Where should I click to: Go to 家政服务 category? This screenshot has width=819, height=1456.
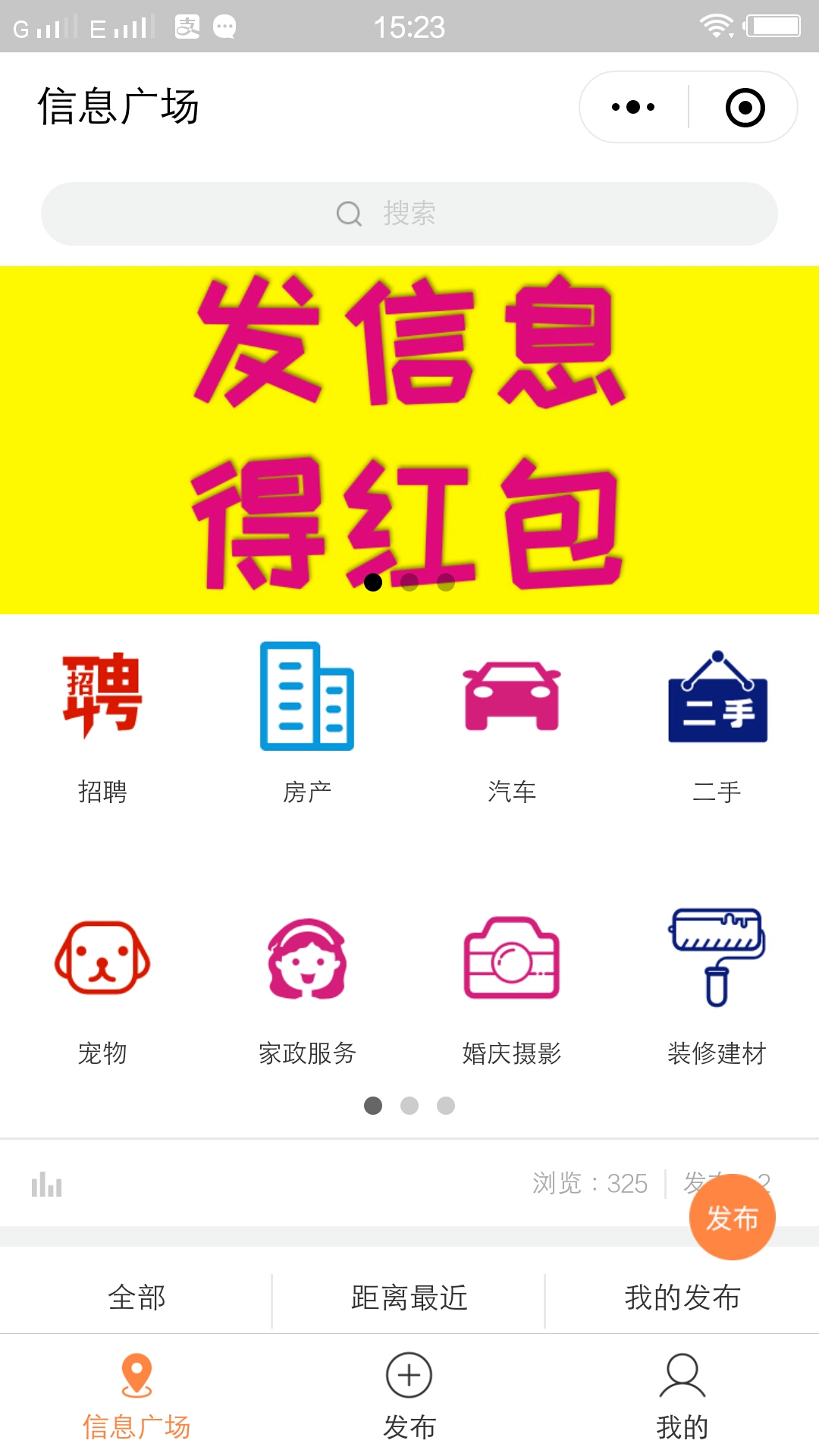pos(307,986)
